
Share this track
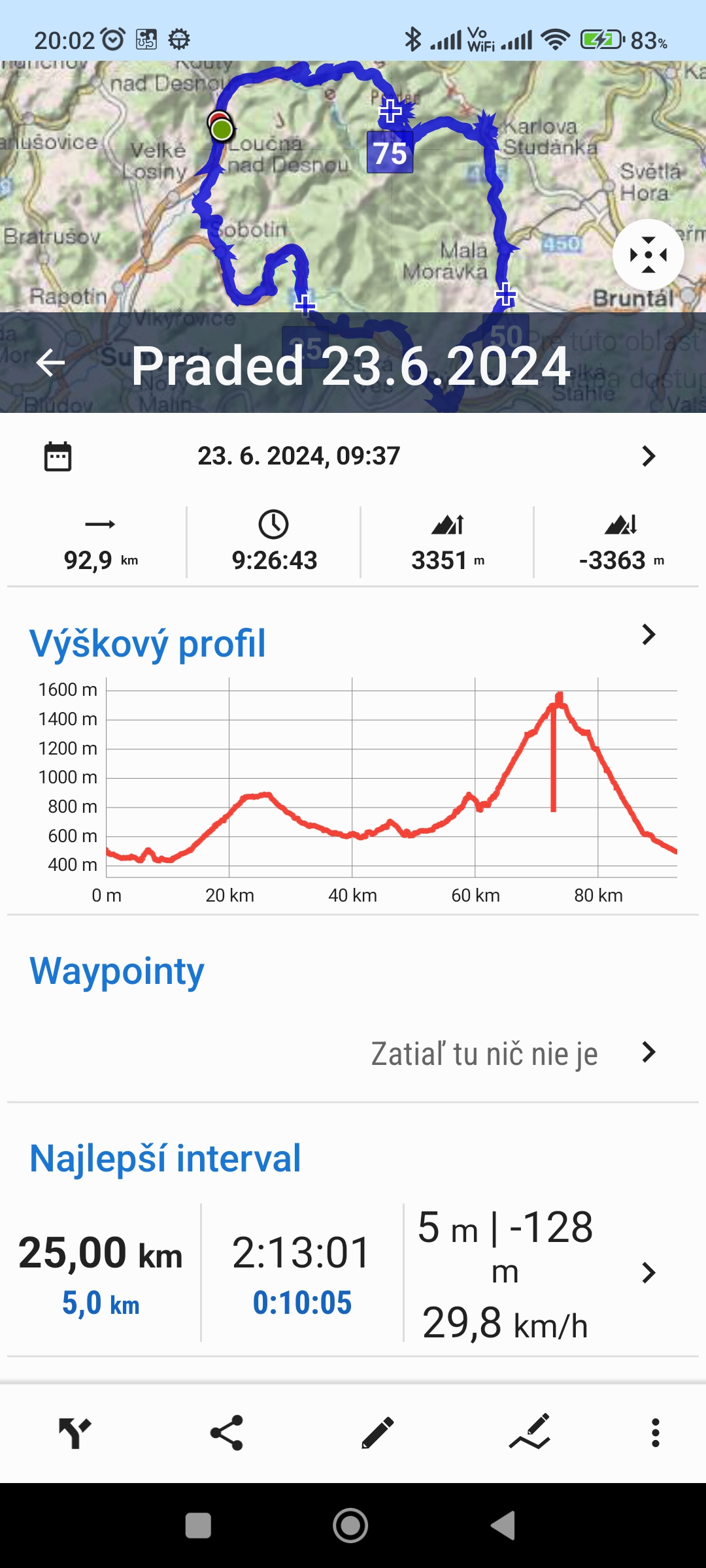coord(226,1433)
